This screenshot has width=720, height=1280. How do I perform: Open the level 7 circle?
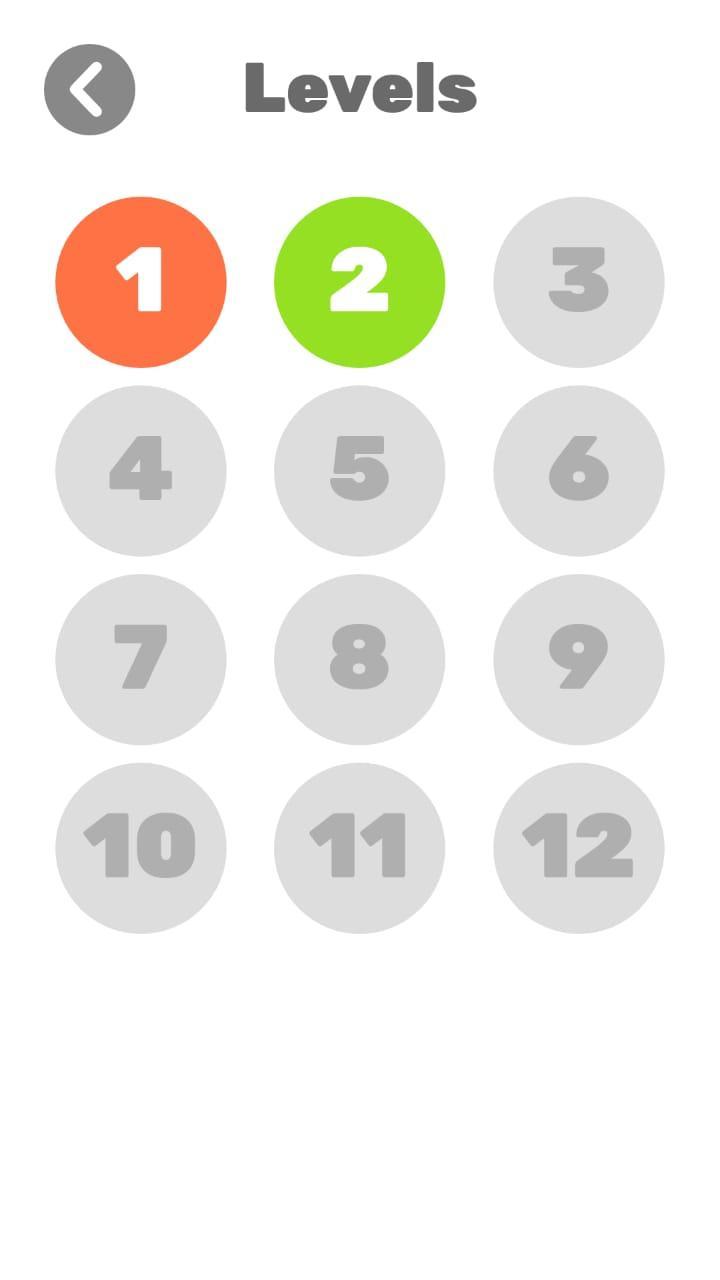(x=141, y=659)
